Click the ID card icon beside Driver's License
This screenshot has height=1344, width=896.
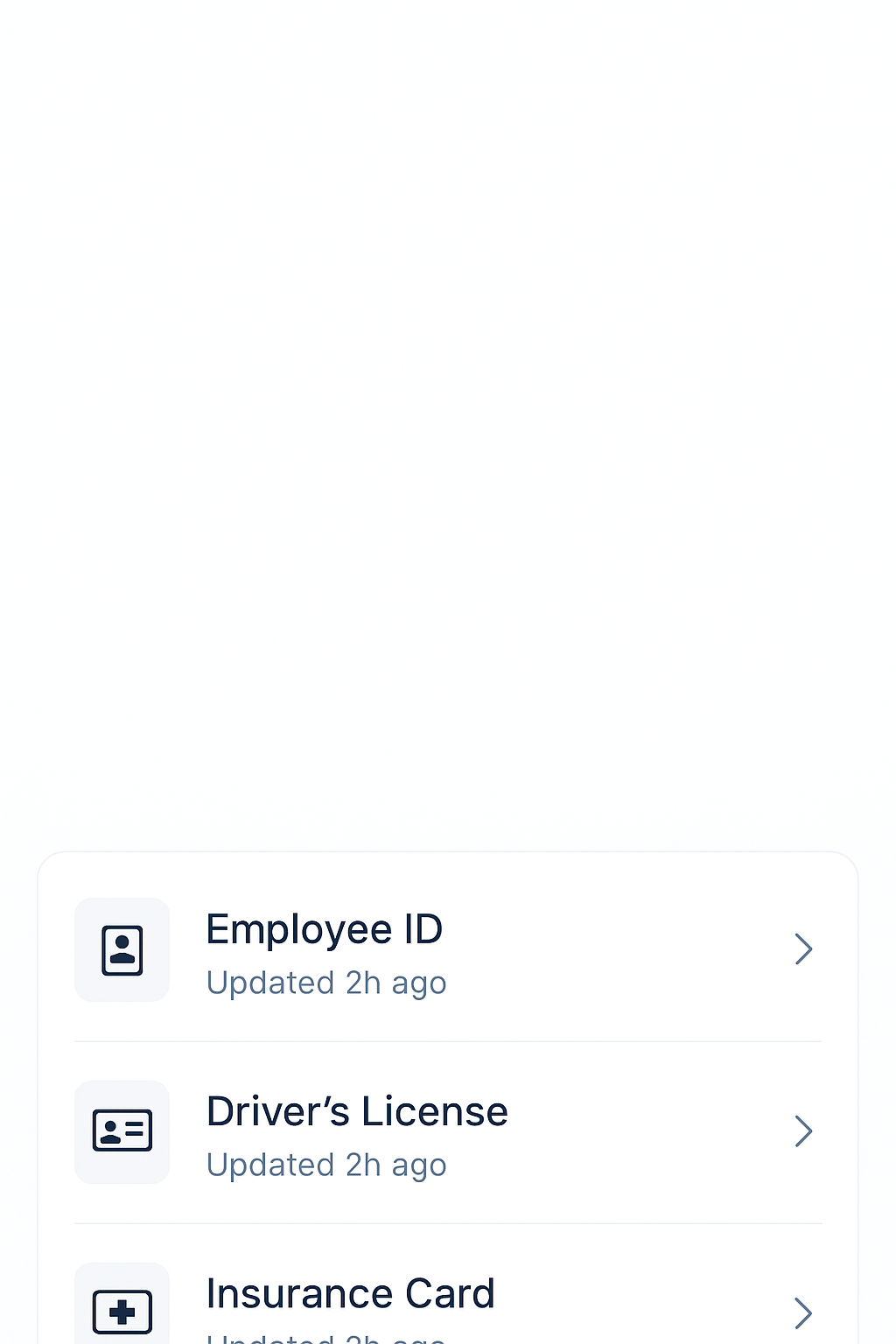(x=122, y=1131)
